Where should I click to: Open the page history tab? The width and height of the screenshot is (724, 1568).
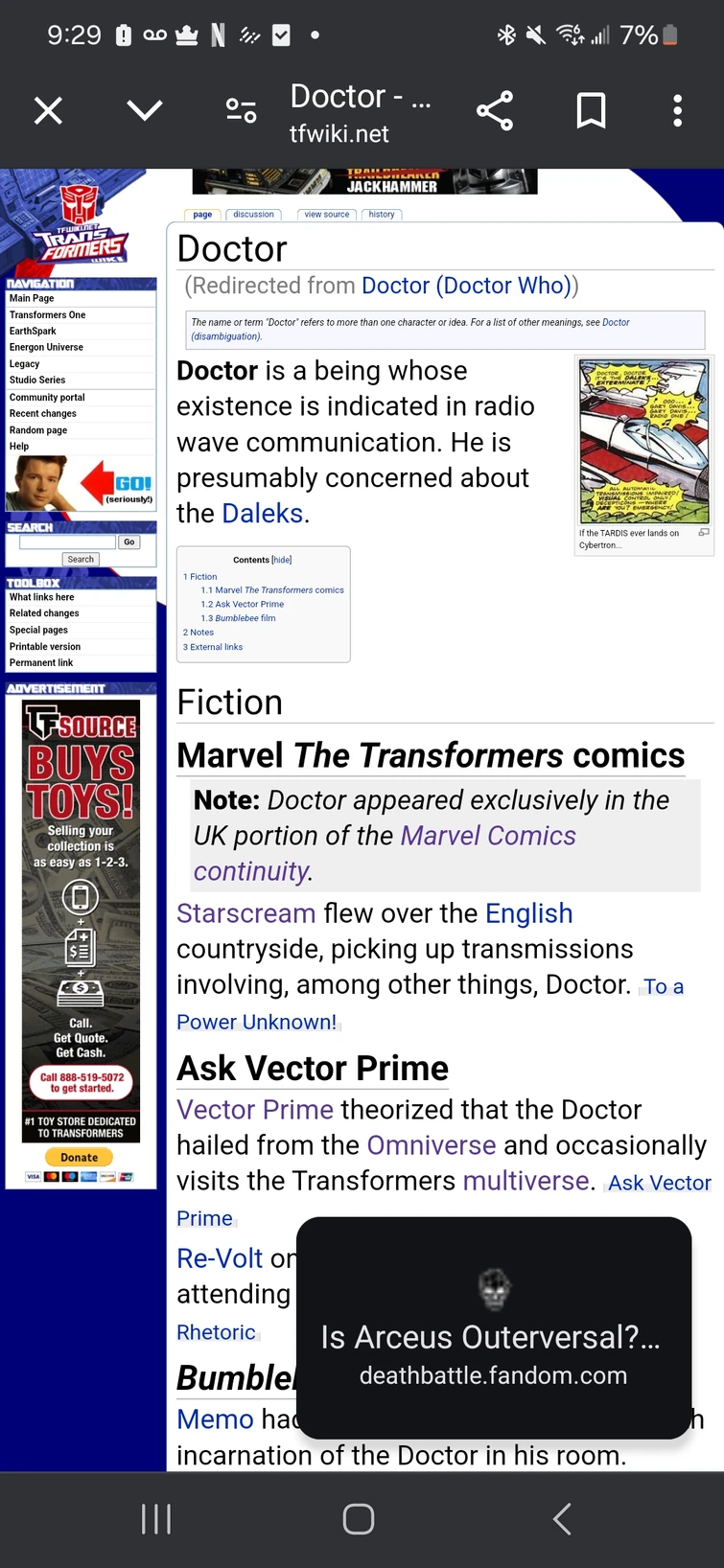click(382, 215)
